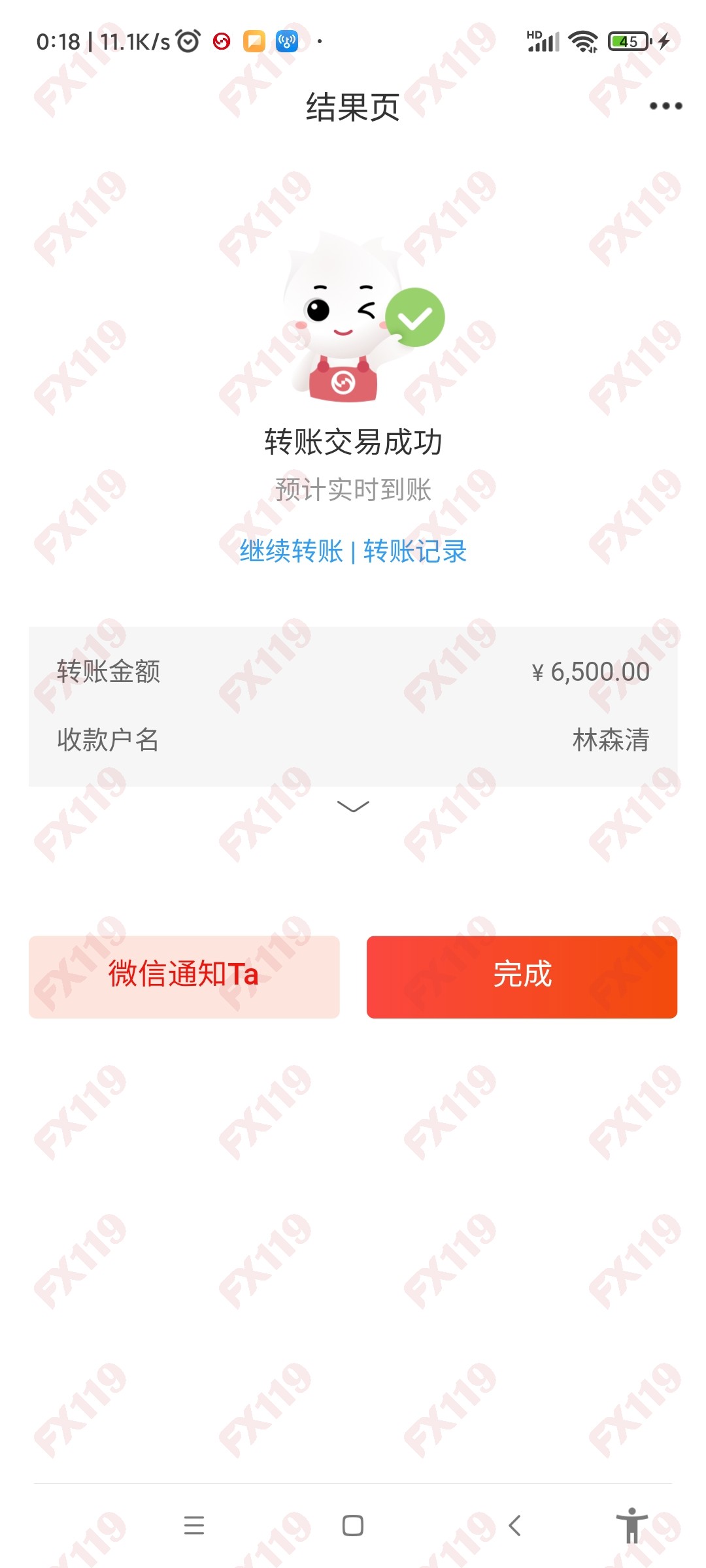This screenshot has width=706, height=1568.
Task: Open recent apps from the navigation bar
Action: point(194,1526)
